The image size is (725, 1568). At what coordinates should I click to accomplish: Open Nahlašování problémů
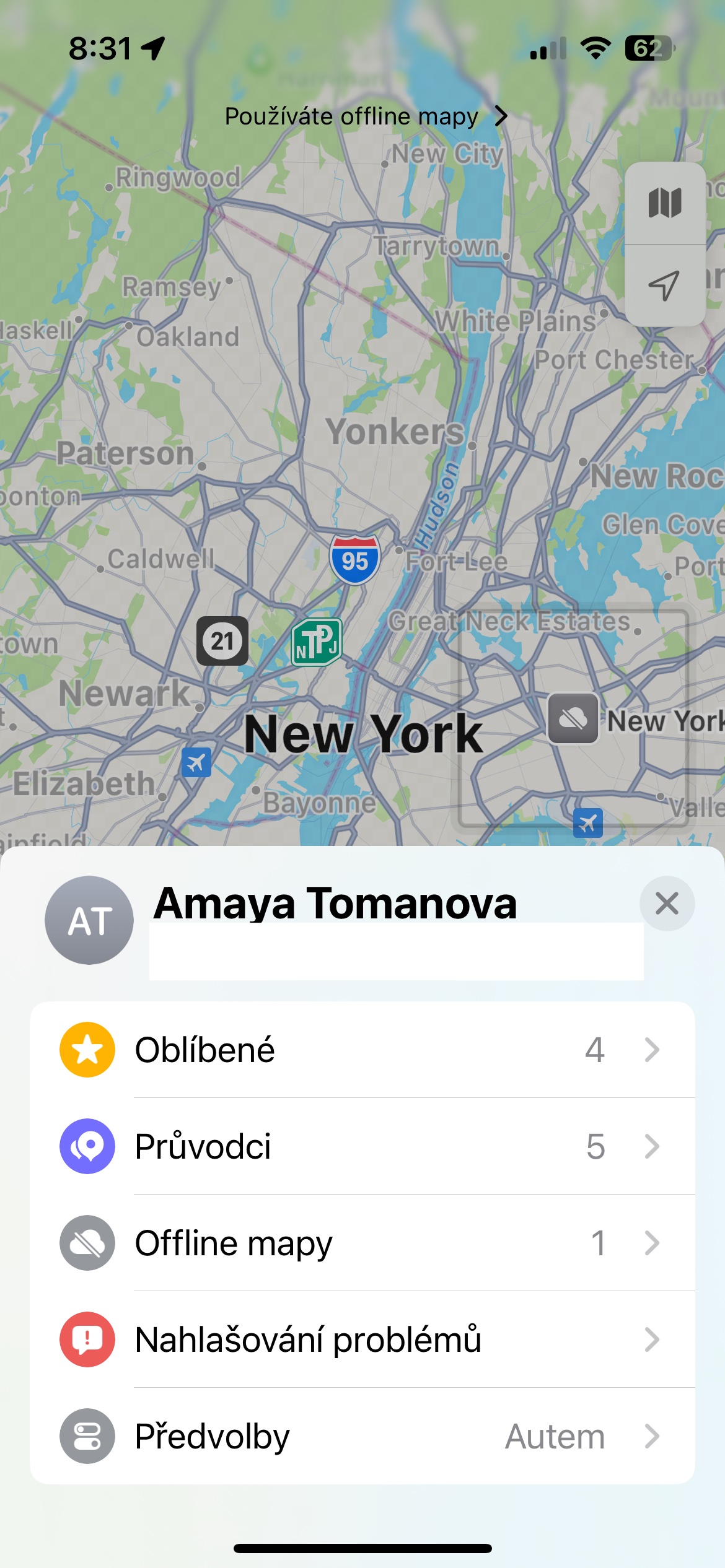pos(362,1339)
